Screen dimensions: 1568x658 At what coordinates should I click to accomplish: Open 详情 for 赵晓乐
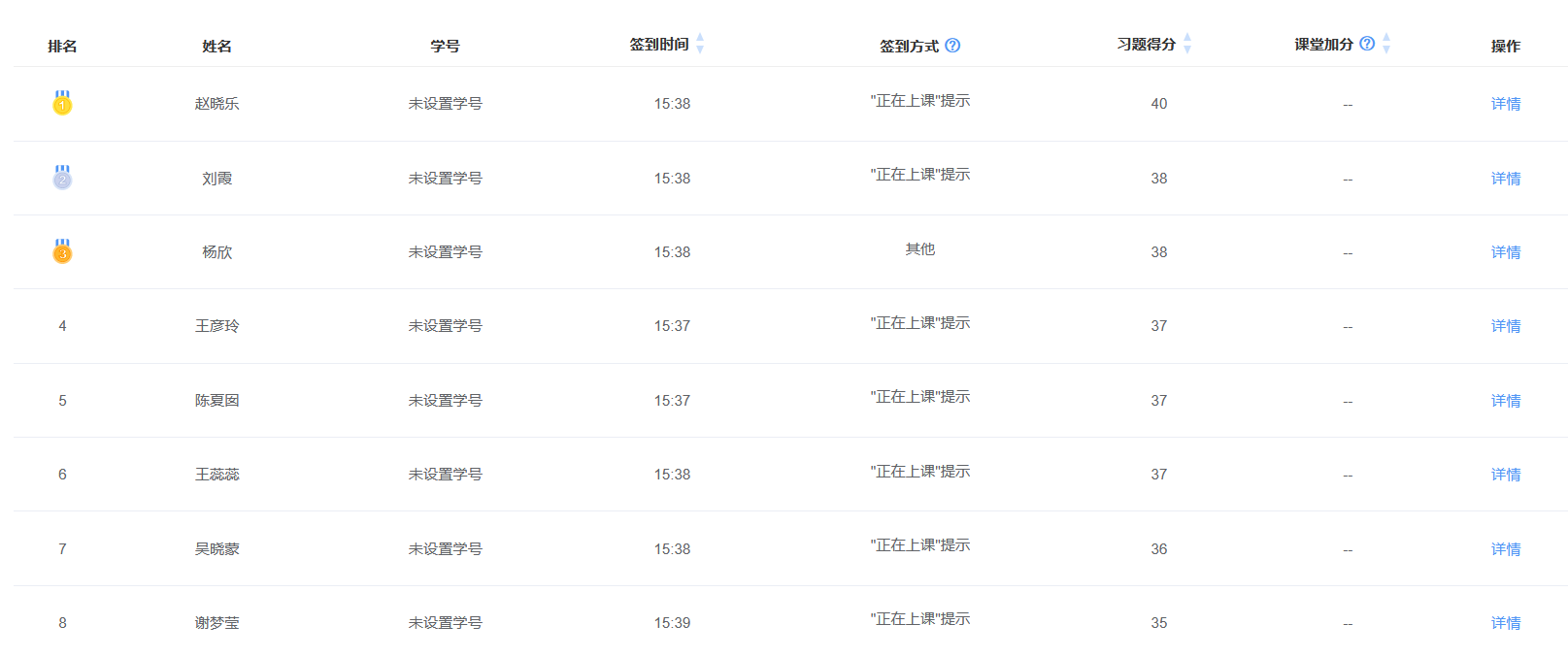point(1505,104)
